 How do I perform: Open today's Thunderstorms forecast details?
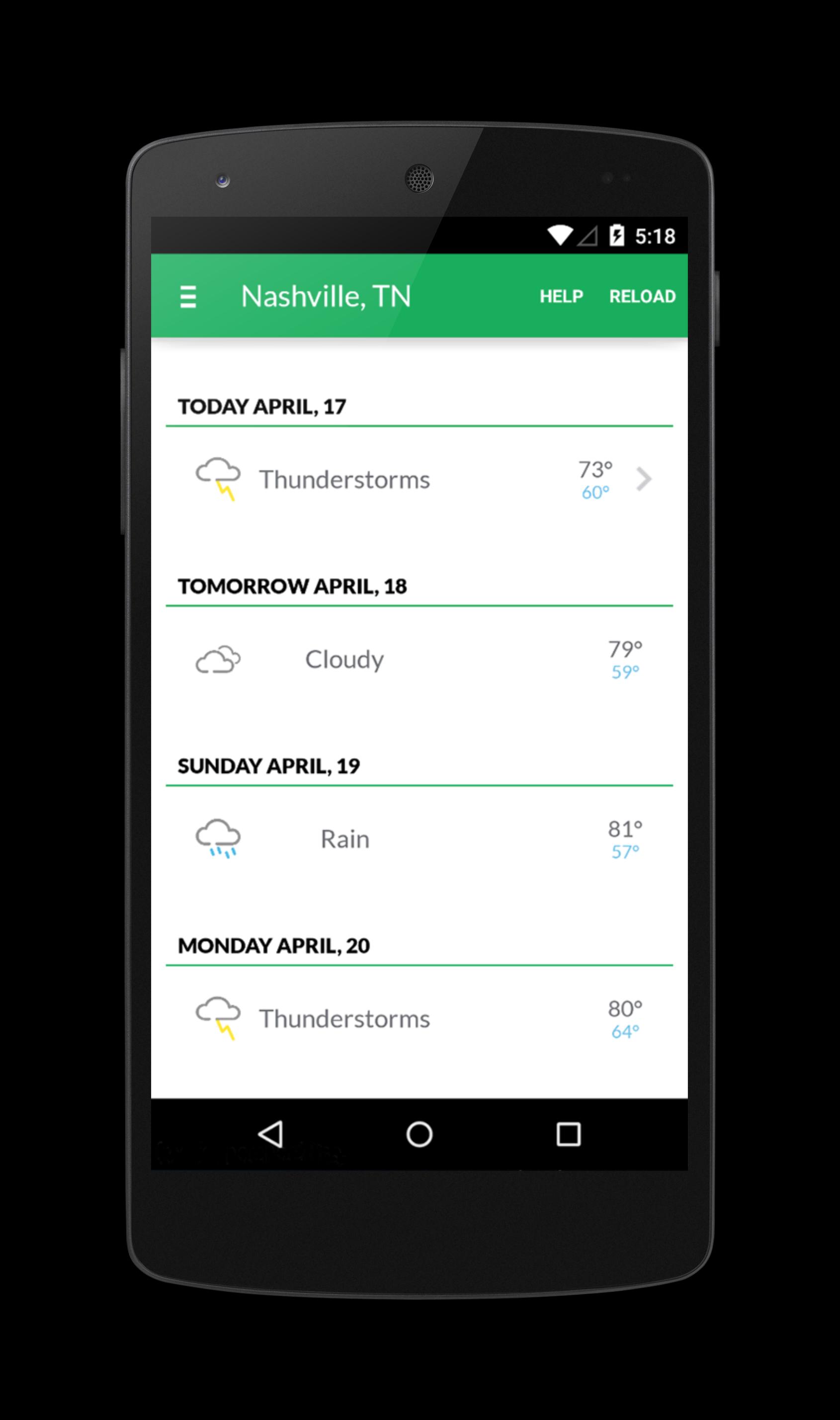(344, 479)
